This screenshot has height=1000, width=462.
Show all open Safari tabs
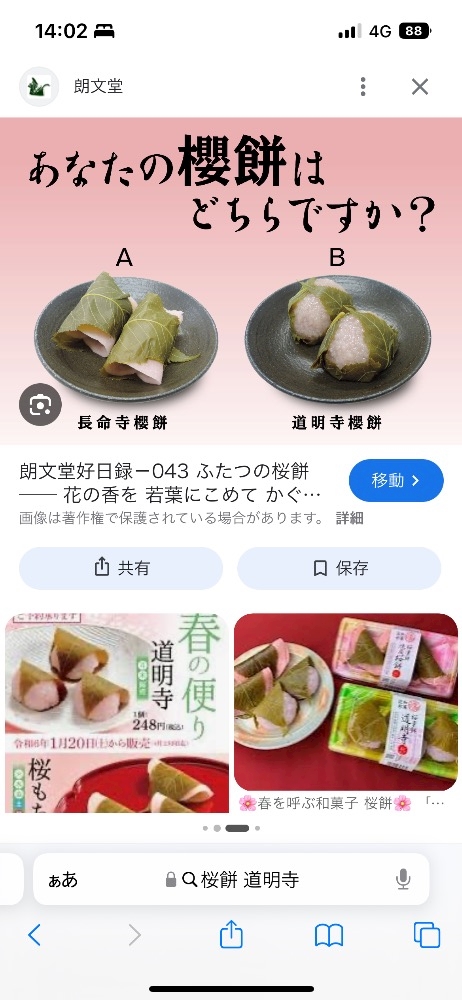[x=427, y=935]
